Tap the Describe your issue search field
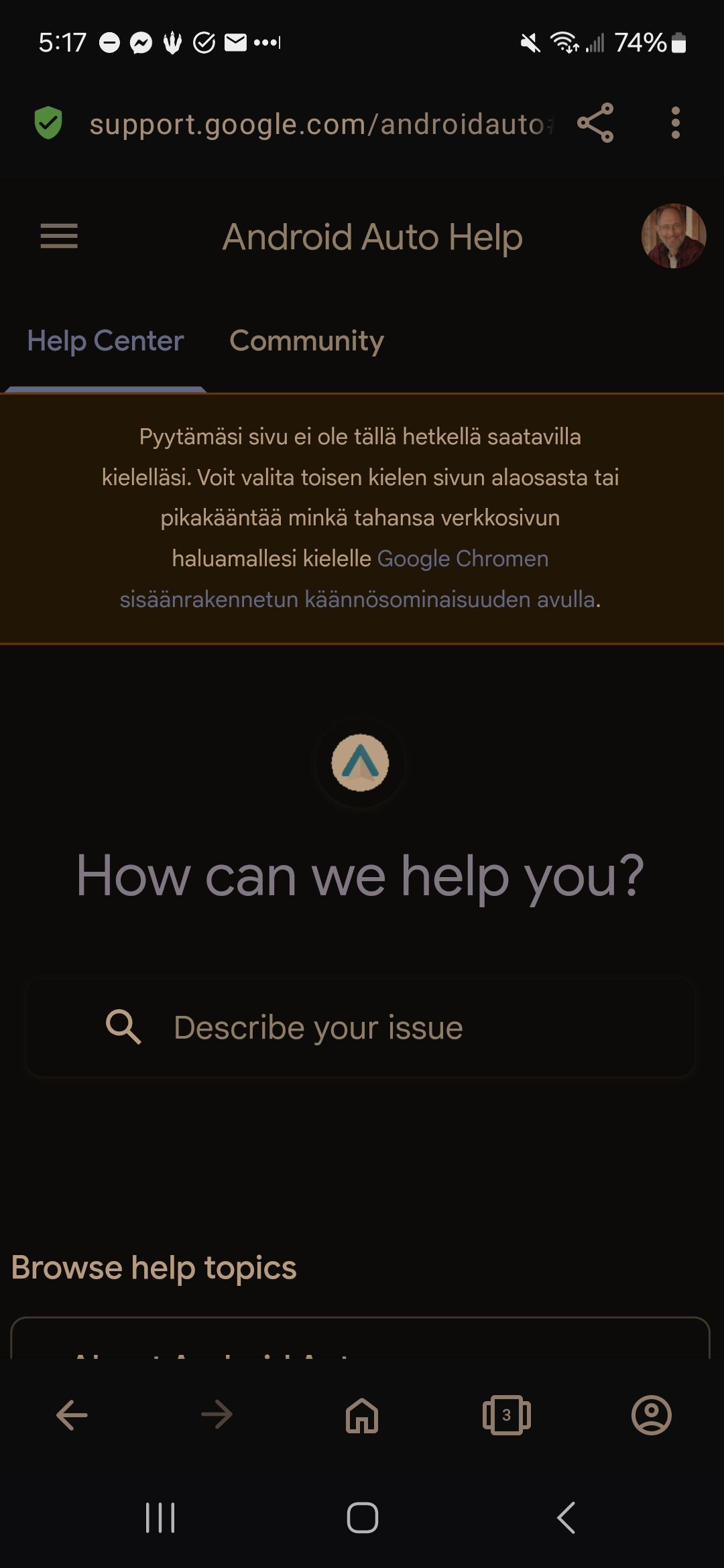724x1568 pixels. click(x=360, y=1027)
